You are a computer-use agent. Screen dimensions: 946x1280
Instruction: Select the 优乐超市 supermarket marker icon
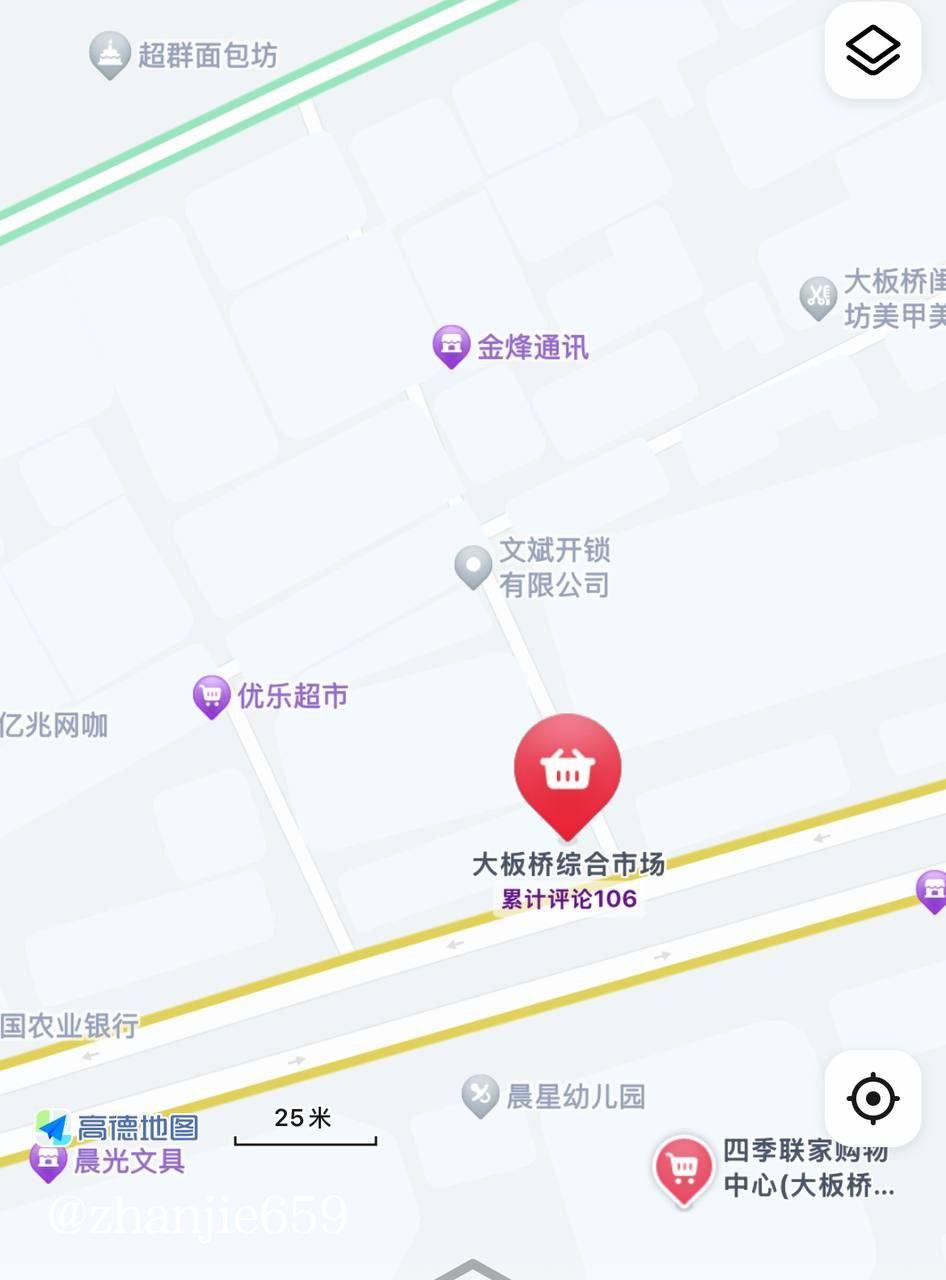[x=211, y=694]
